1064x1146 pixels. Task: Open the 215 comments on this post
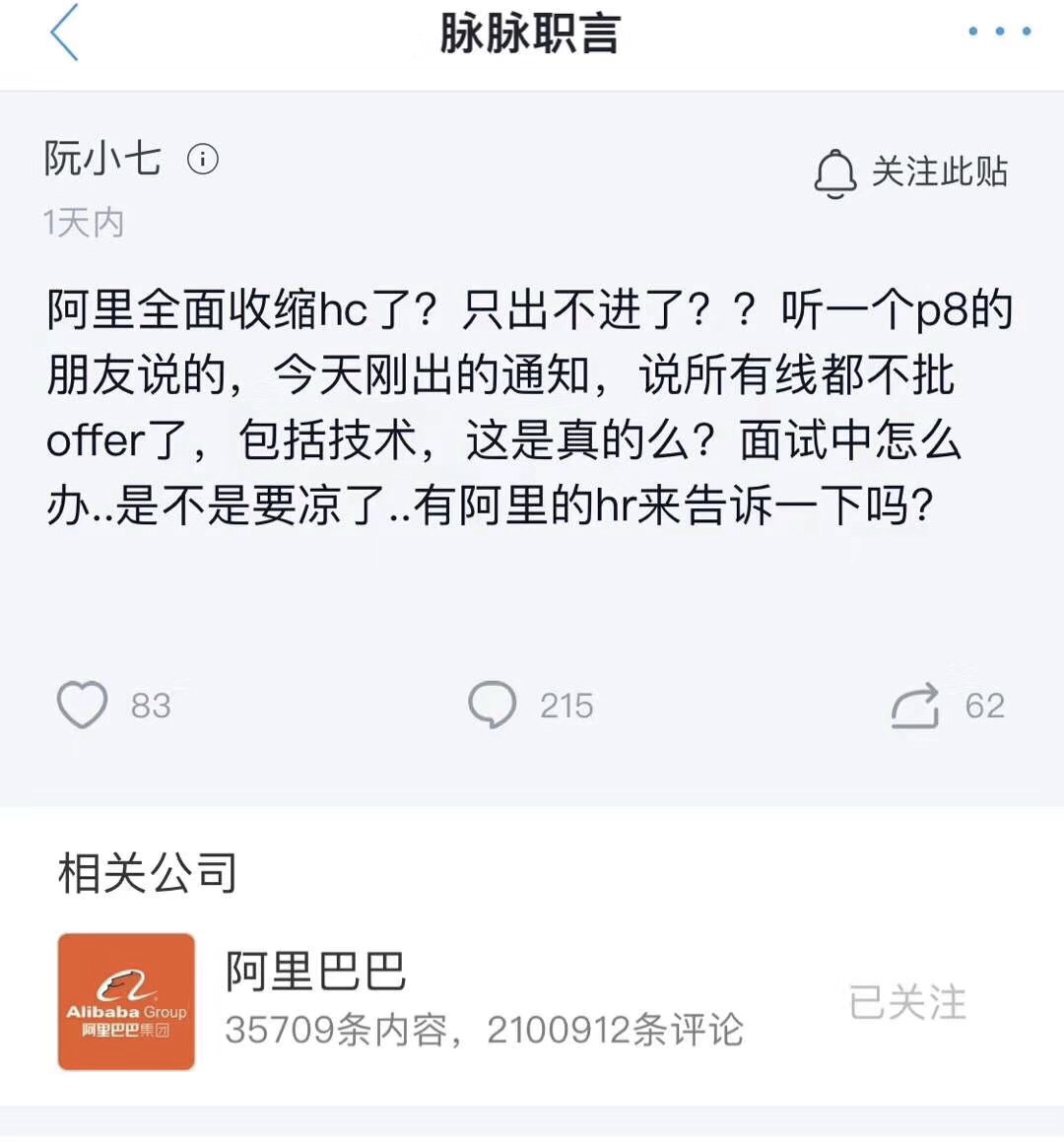pyautogui.click(x=493, y=706)
